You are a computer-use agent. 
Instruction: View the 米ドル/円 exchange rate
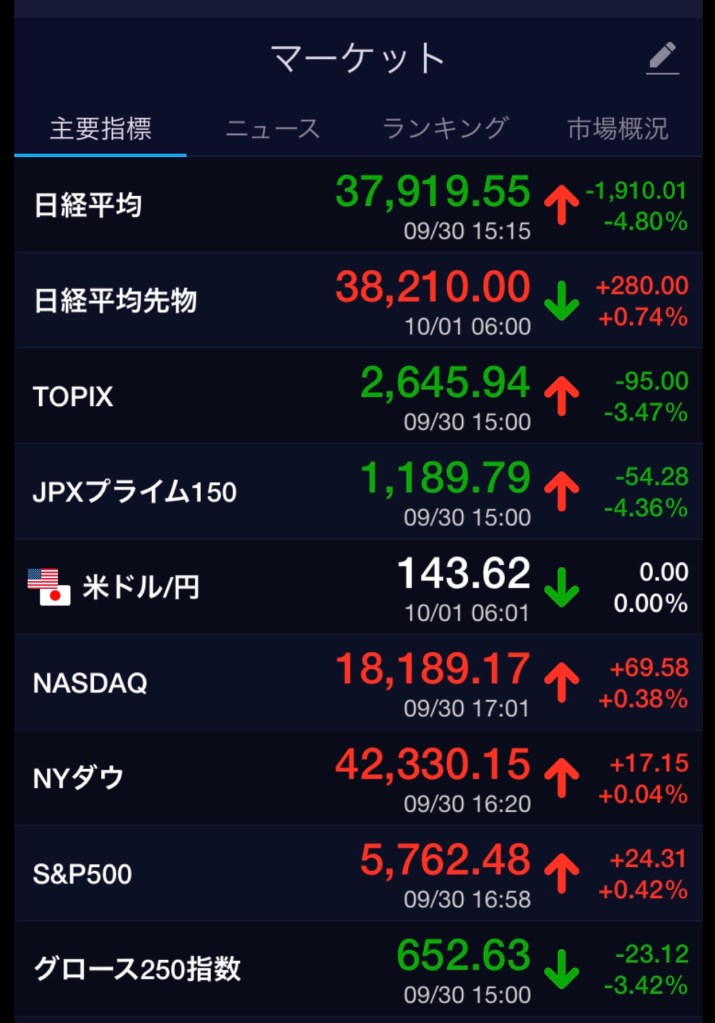pyautogui.click(x=357, y=587)
